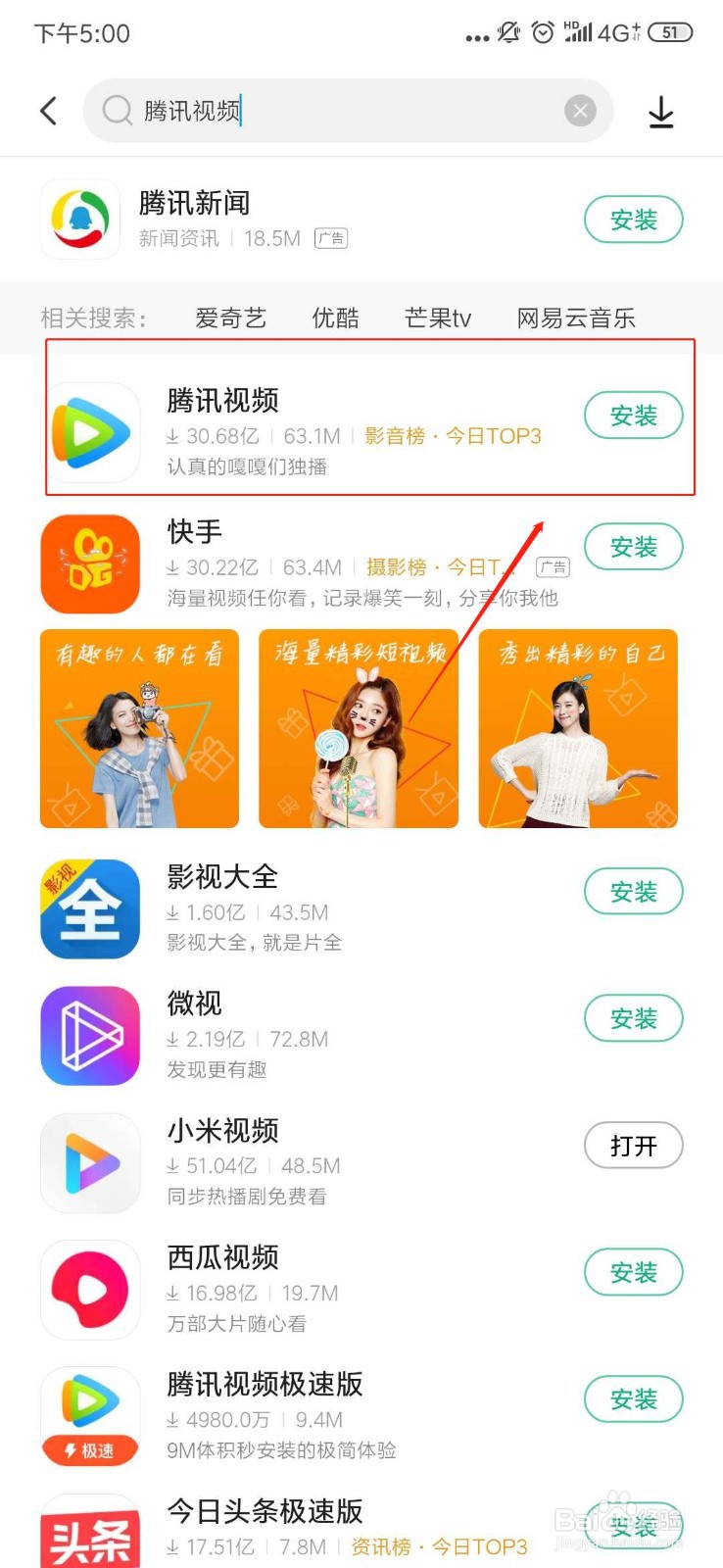
Task: Open the download manager icon
Action: tap(661, 111)
